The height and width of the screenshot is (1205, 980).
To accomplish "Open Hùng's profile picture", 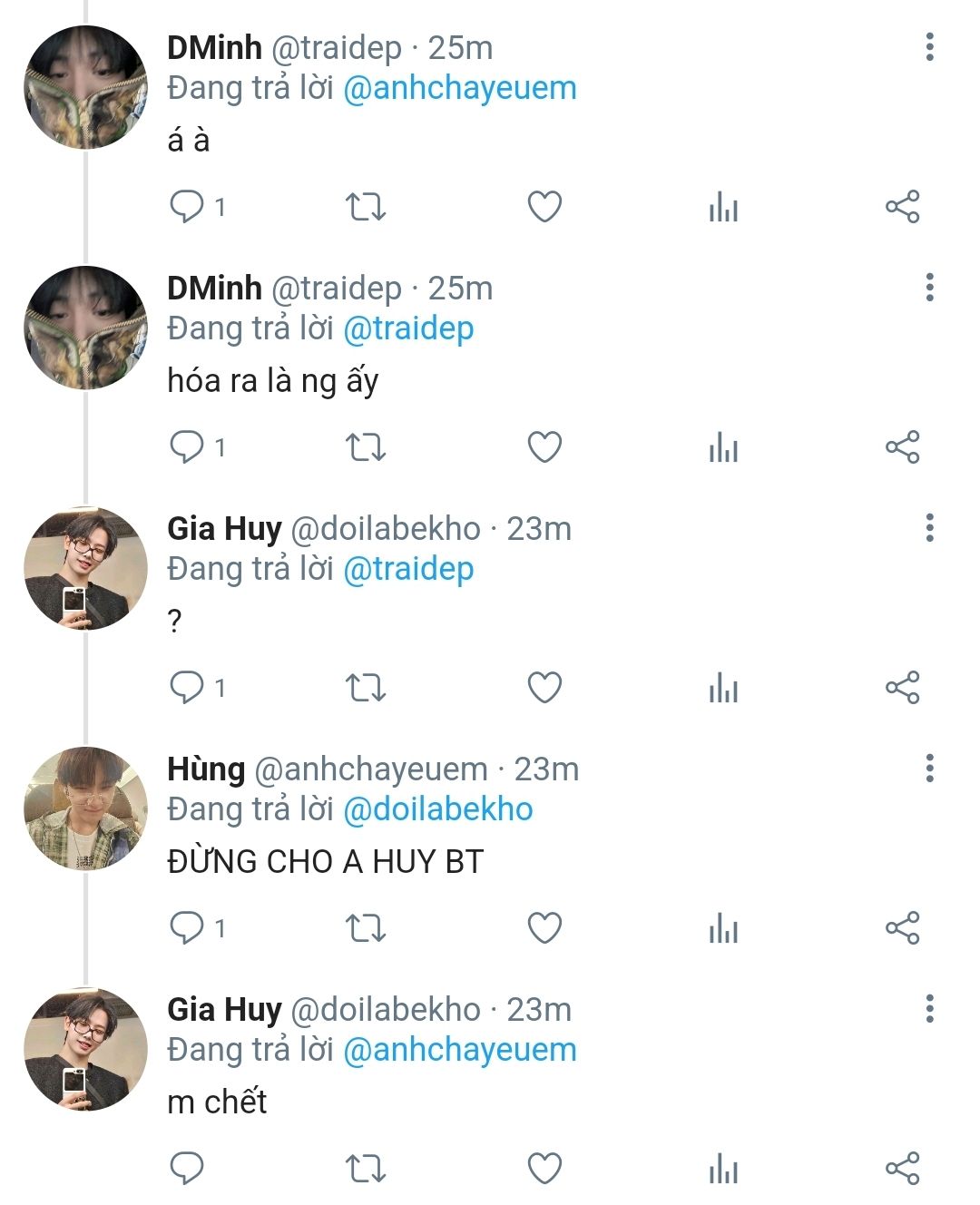I will (85, 808).
